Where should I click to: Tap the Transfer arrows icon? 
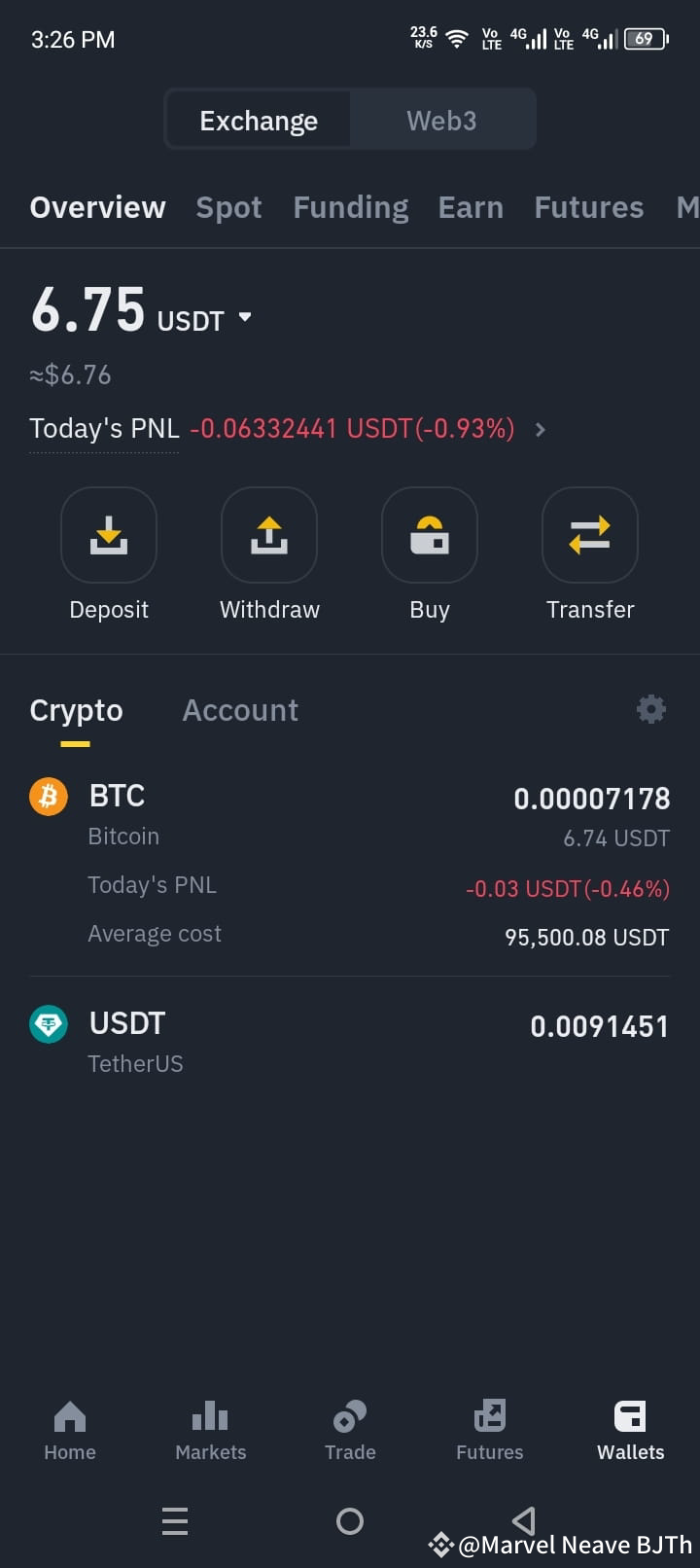click(590, 535)
